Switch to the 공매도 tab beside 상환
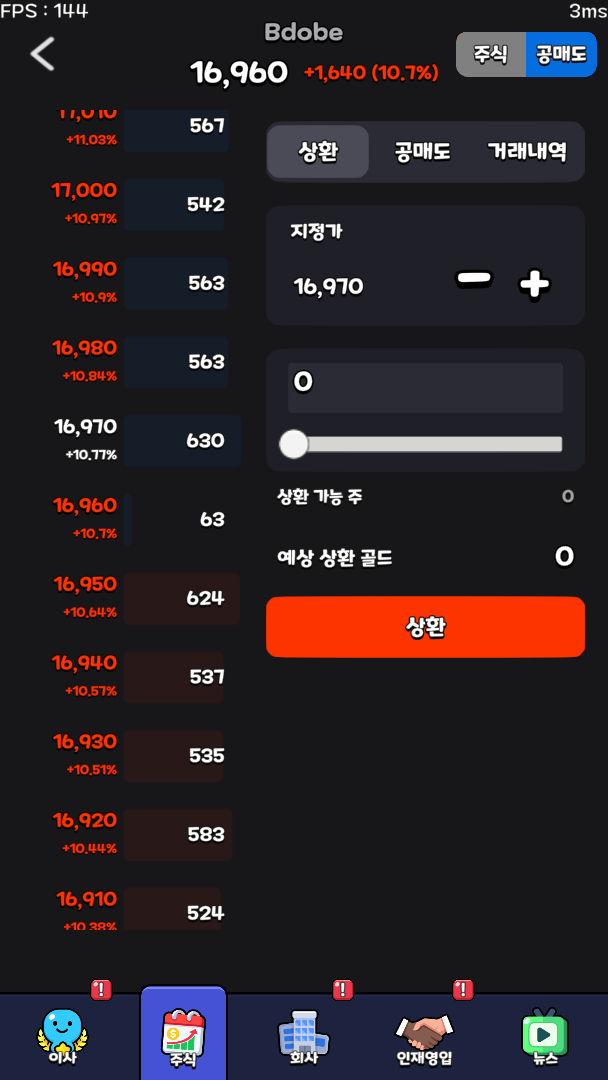This screenshot has width=608, height=1080. coord(422,152)
